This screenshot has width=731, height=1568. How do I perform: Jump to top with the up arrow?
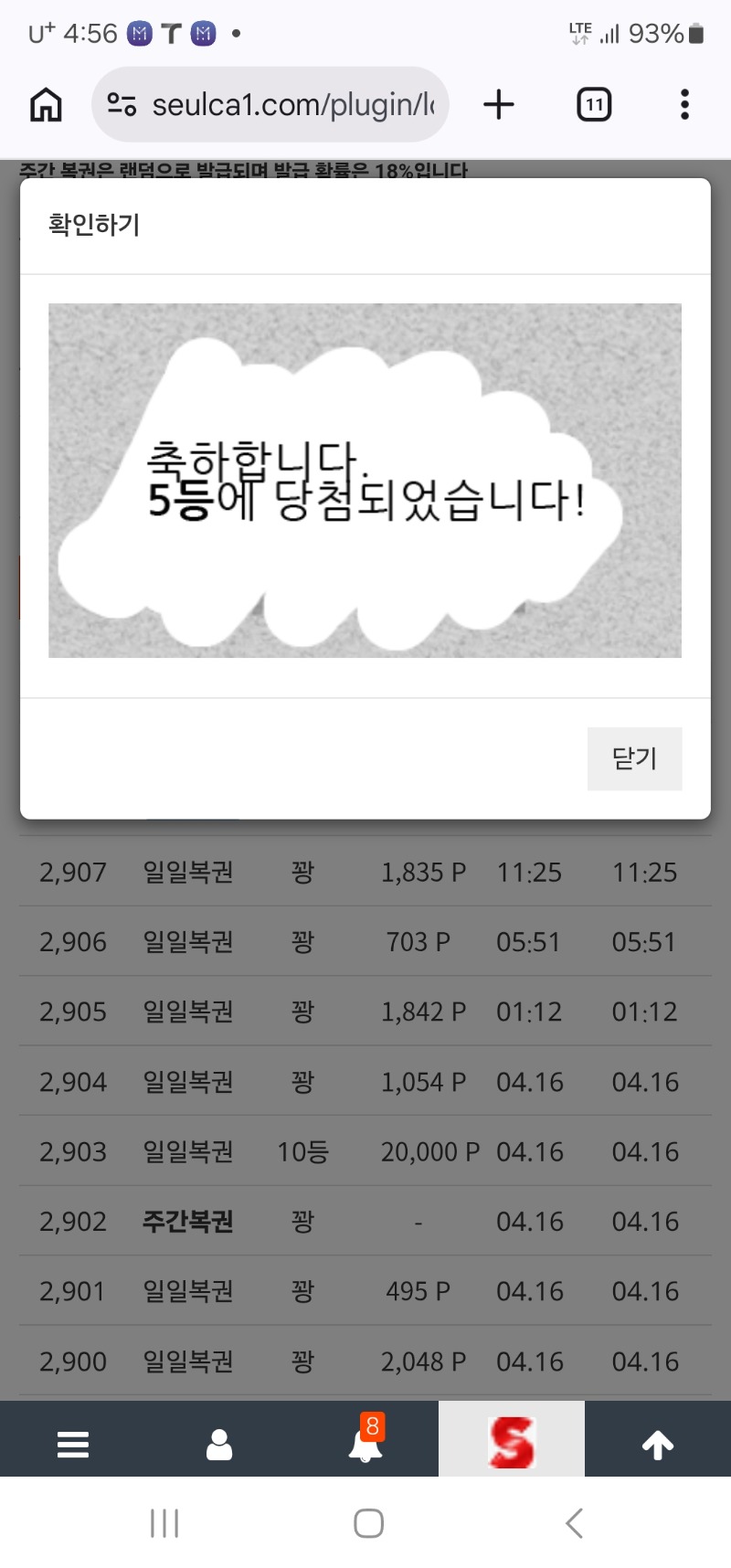tap(658, 1445)
